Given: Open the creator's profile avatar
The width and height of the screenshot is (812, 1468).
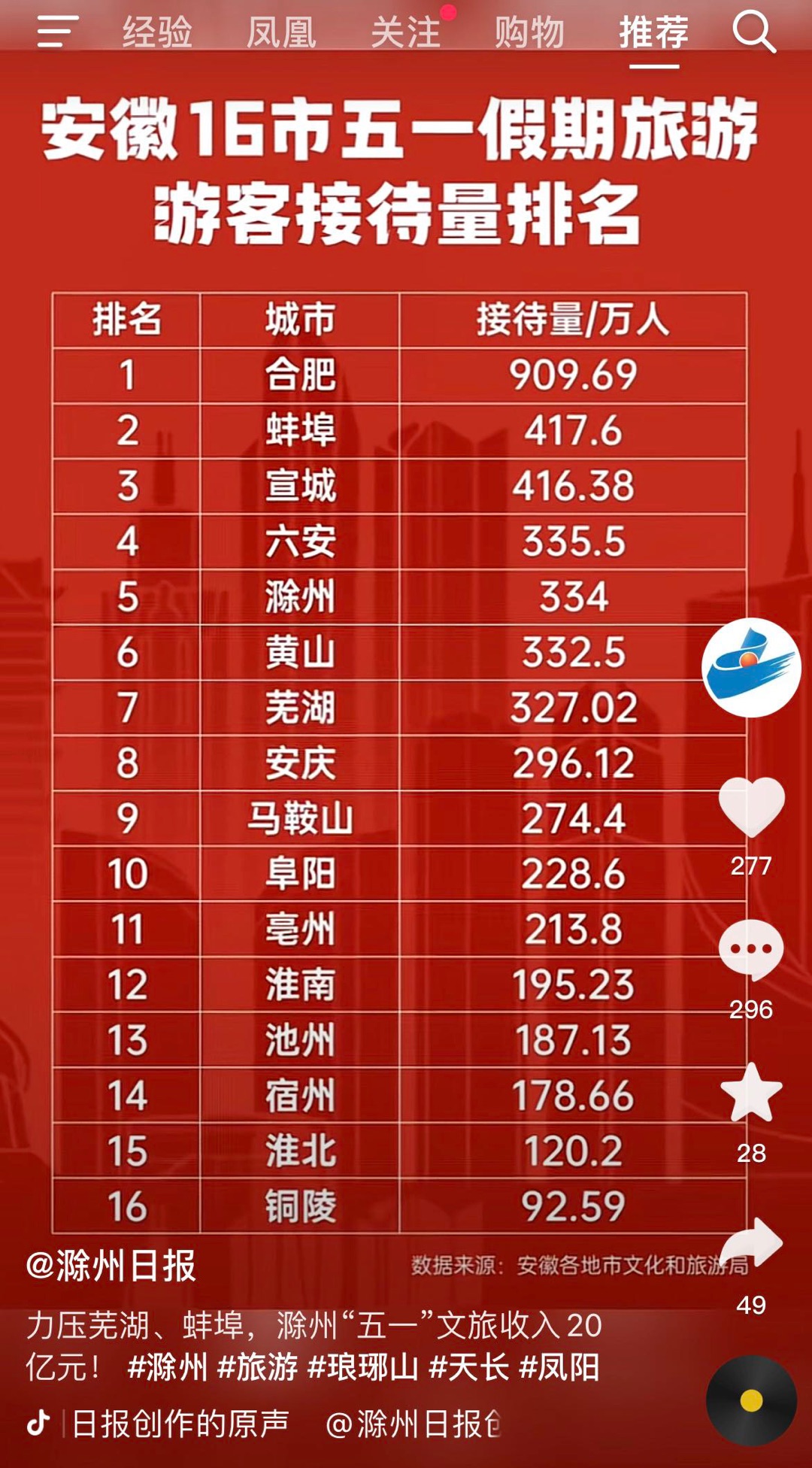Looking at the screenshot, I should pyautogui.click(x=751, y=667).
